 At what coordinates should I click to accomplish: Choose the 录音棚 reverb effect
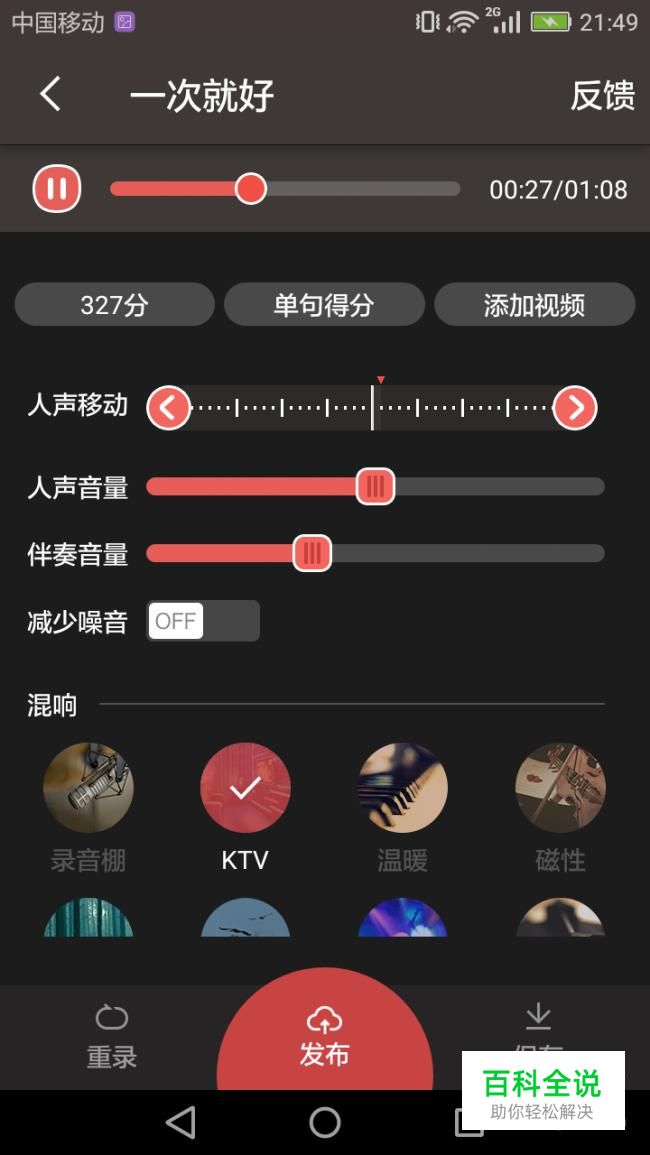88,789
